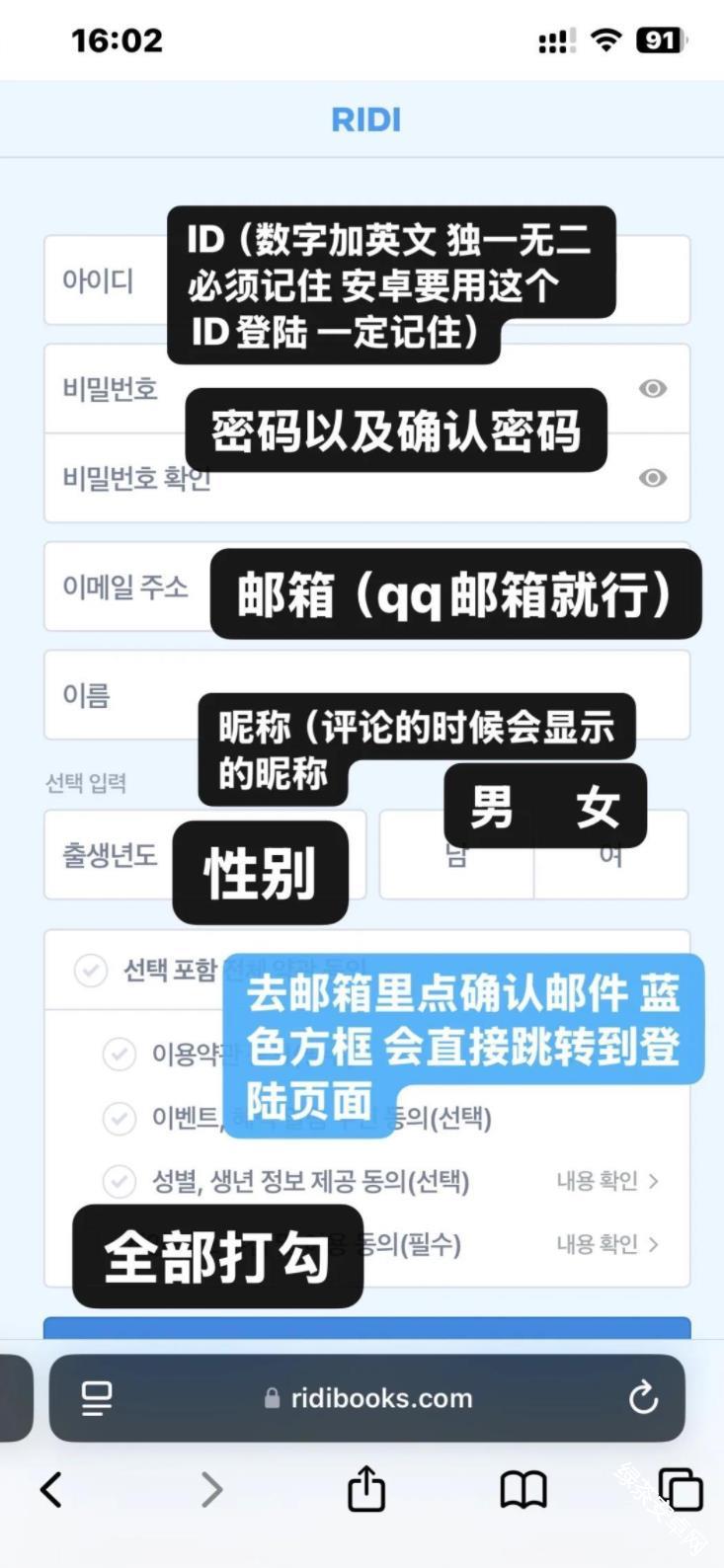Tap the 이메일 주소 field
The height and width of the screenshot is (1568, 724).
click(x=123, y=588)
